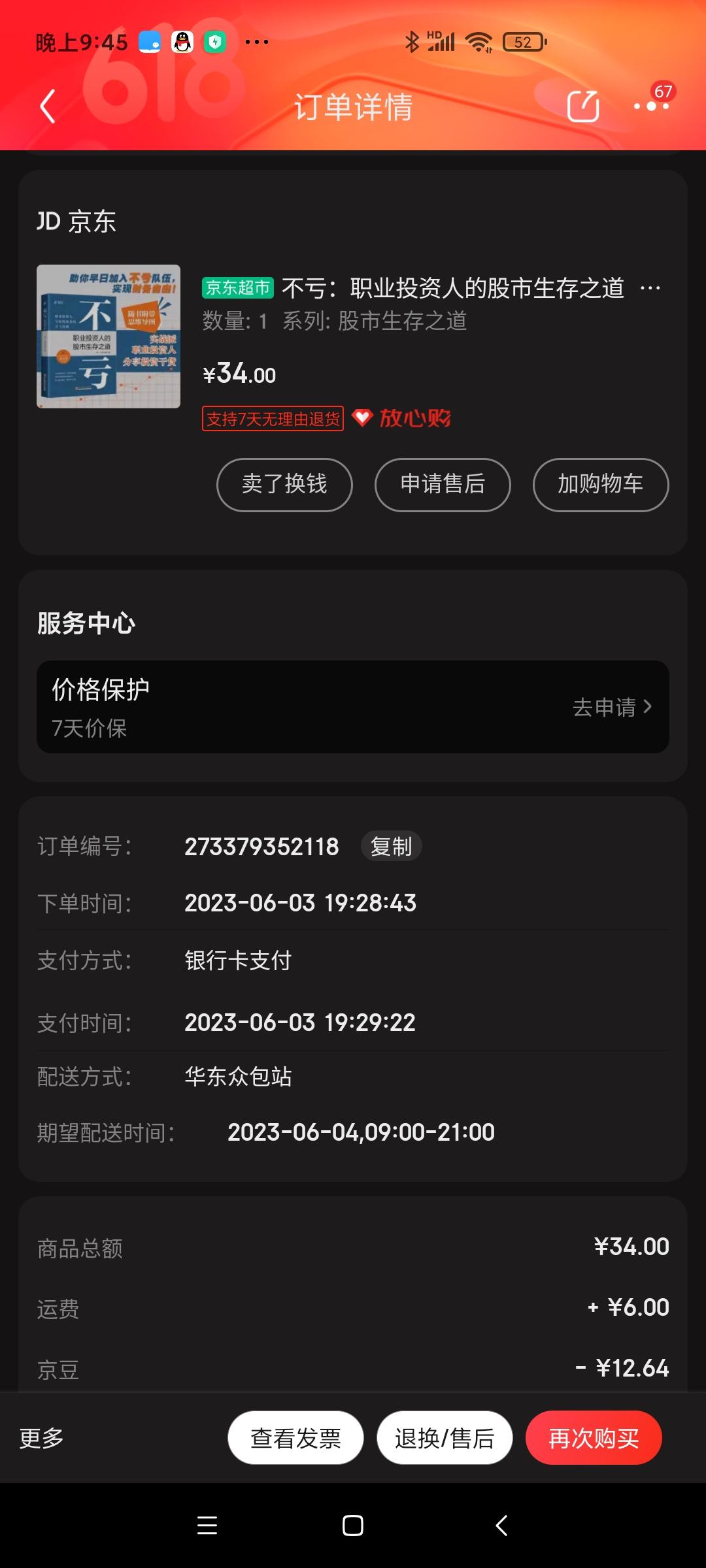Viewport: 706px width, 1568px height.
Task: Go back from the order details page
Action: pyautogui.click(x=48, y=106)
